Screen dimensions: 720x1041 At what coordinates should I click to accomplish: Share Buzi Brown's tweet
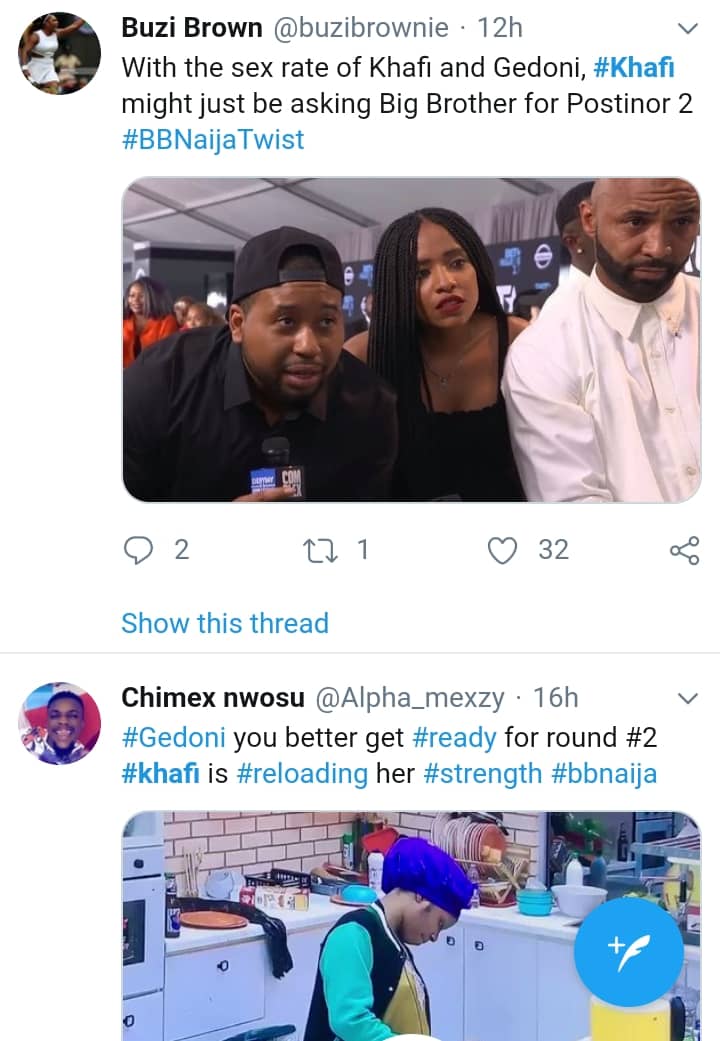683,550
